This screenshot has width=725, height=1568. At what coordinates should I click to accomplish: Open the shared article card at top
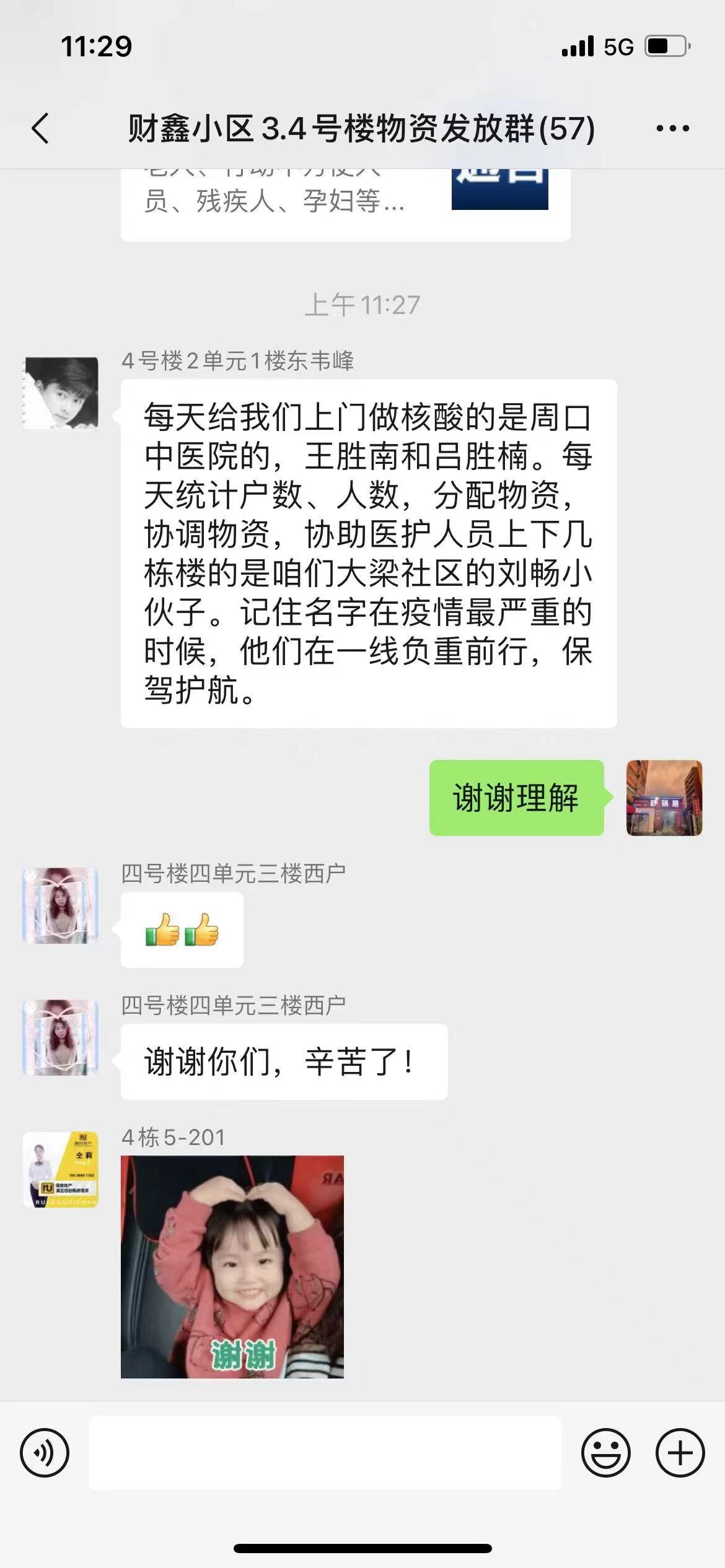(x=345, y=204)
